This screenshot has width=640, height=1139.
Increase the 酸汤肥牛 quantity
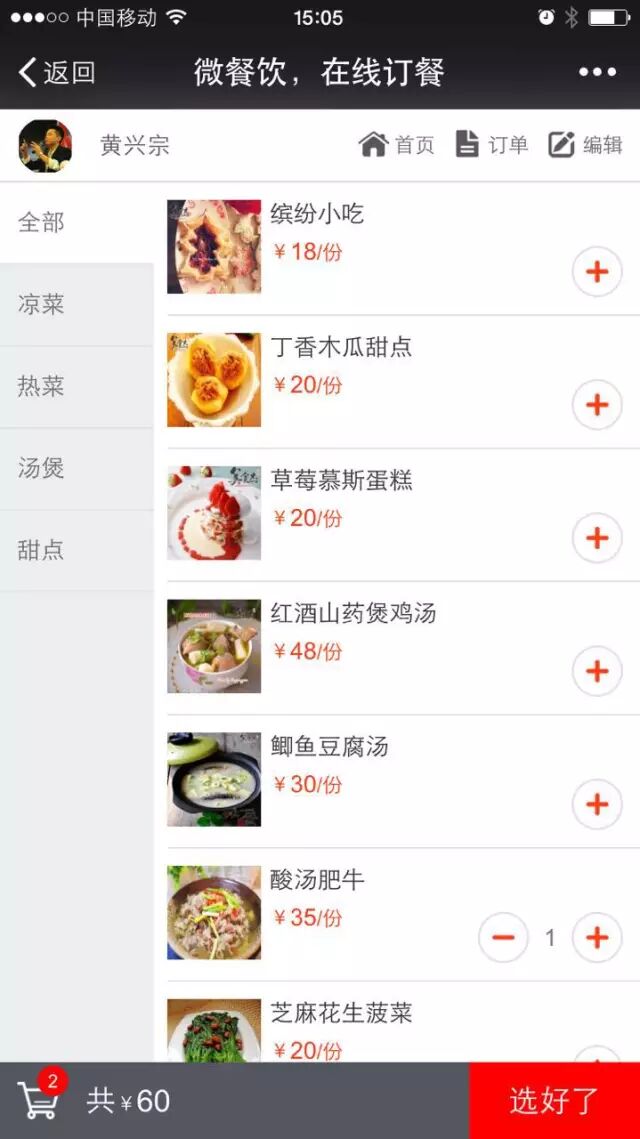point(597,938)
